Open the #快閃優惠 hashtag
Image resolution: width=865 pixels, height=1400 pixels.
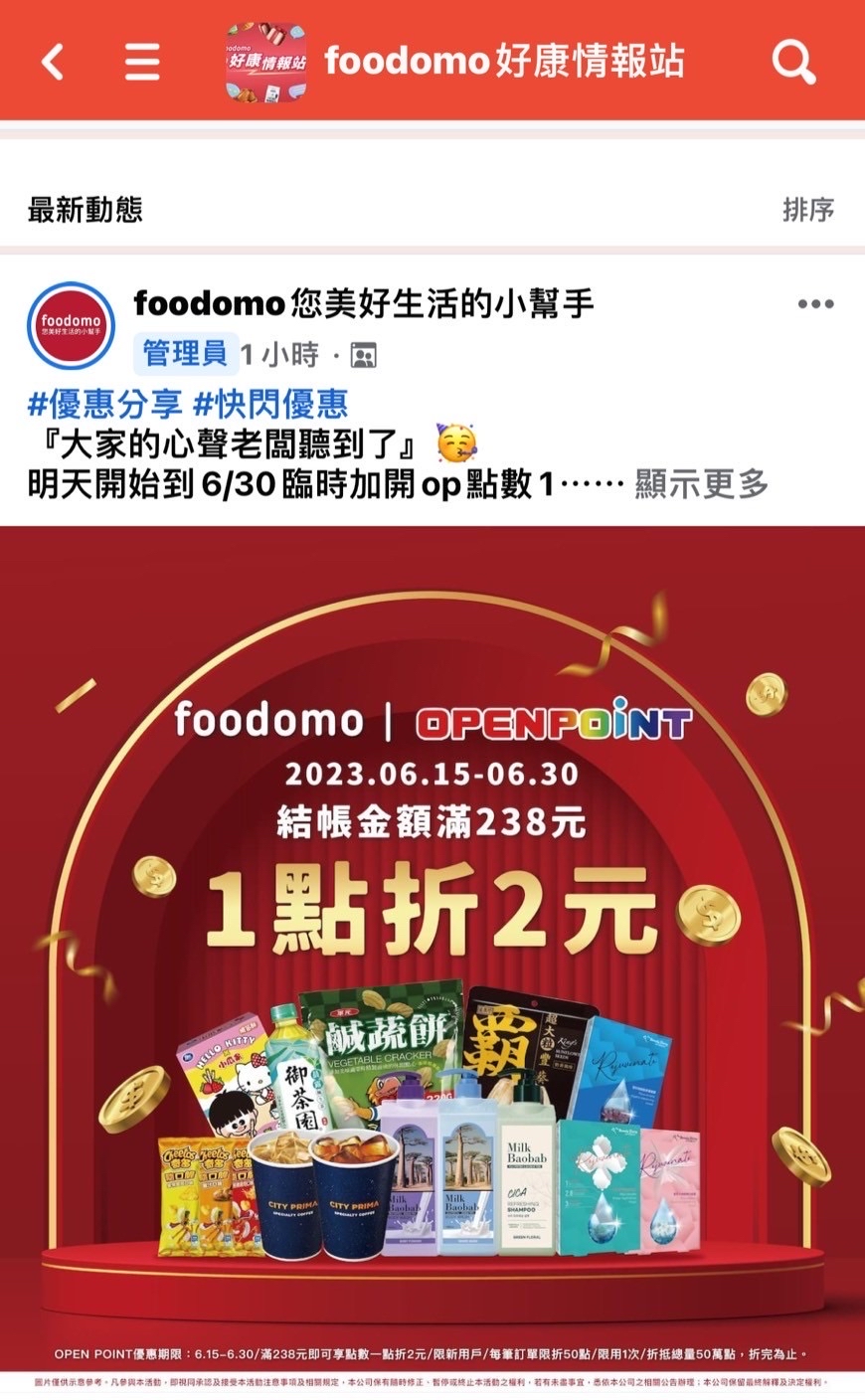point(270,404)
